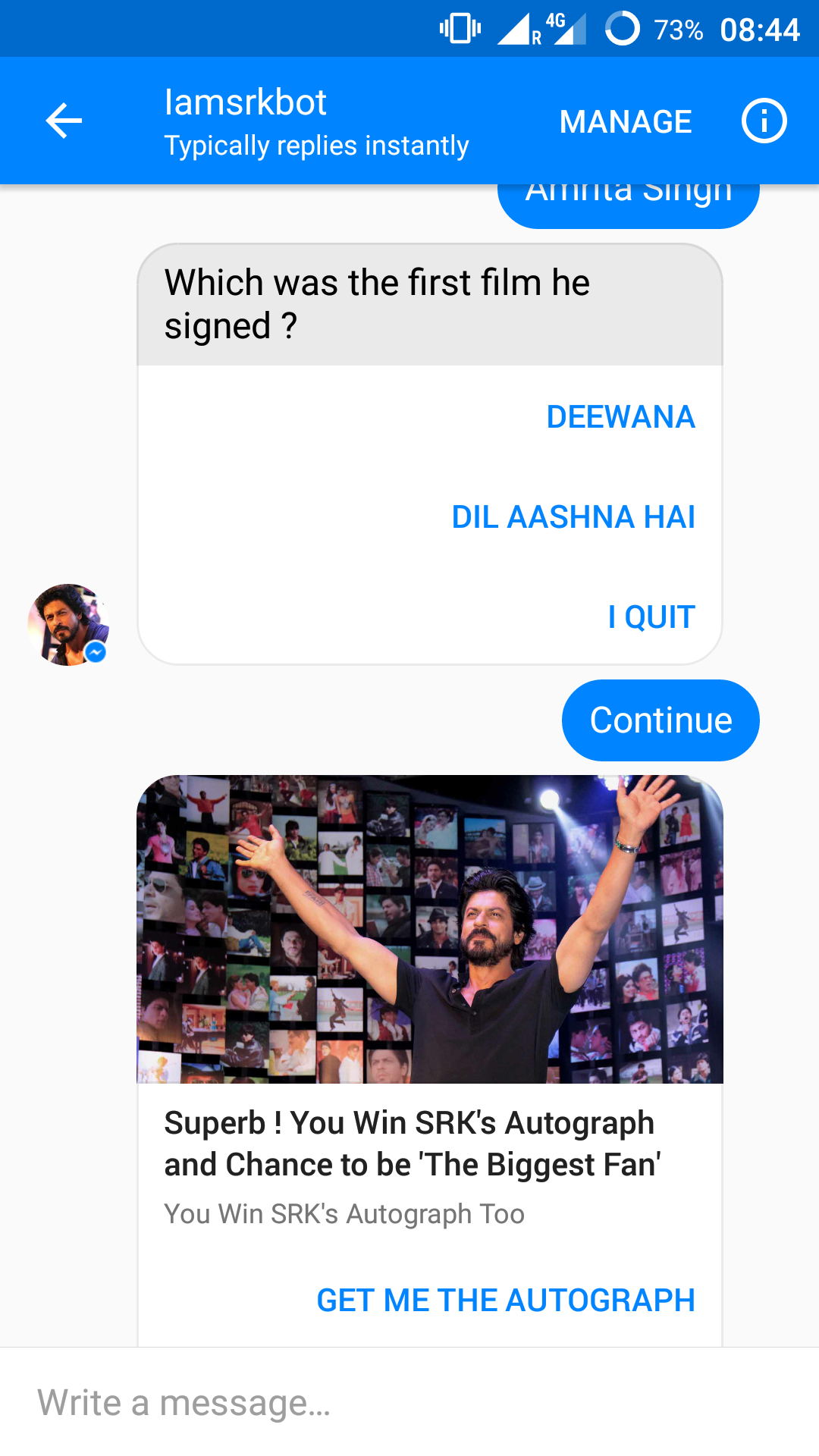The image size is (819, 1456).
Task: Choose DIL AASHNA HAI as the answer
Action: coord(573,516)
